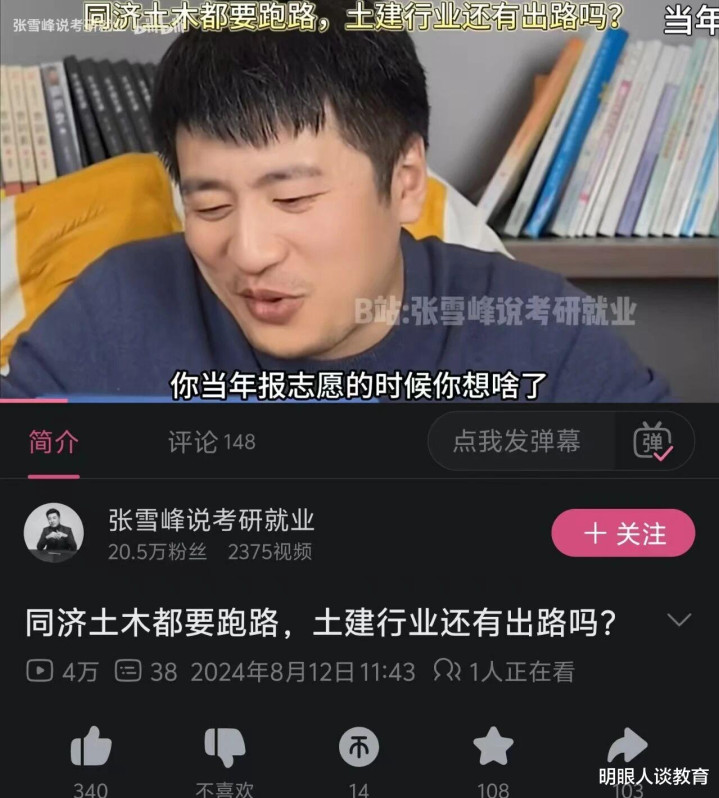Add the video to favorites star
719x798 pixels.
tap(493, 747)
